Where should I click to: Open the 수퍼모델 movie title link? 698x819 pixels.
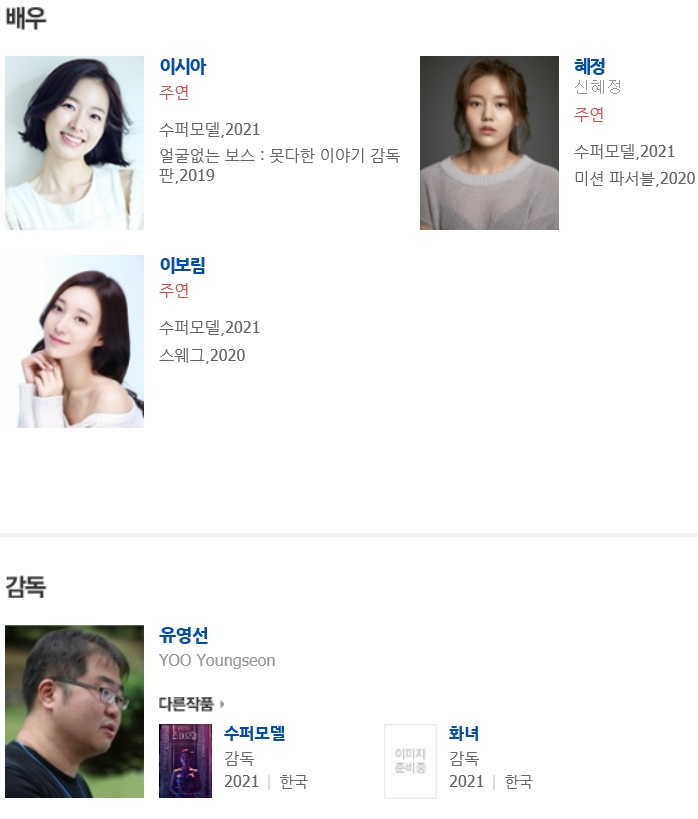click(x=254, y=733)
